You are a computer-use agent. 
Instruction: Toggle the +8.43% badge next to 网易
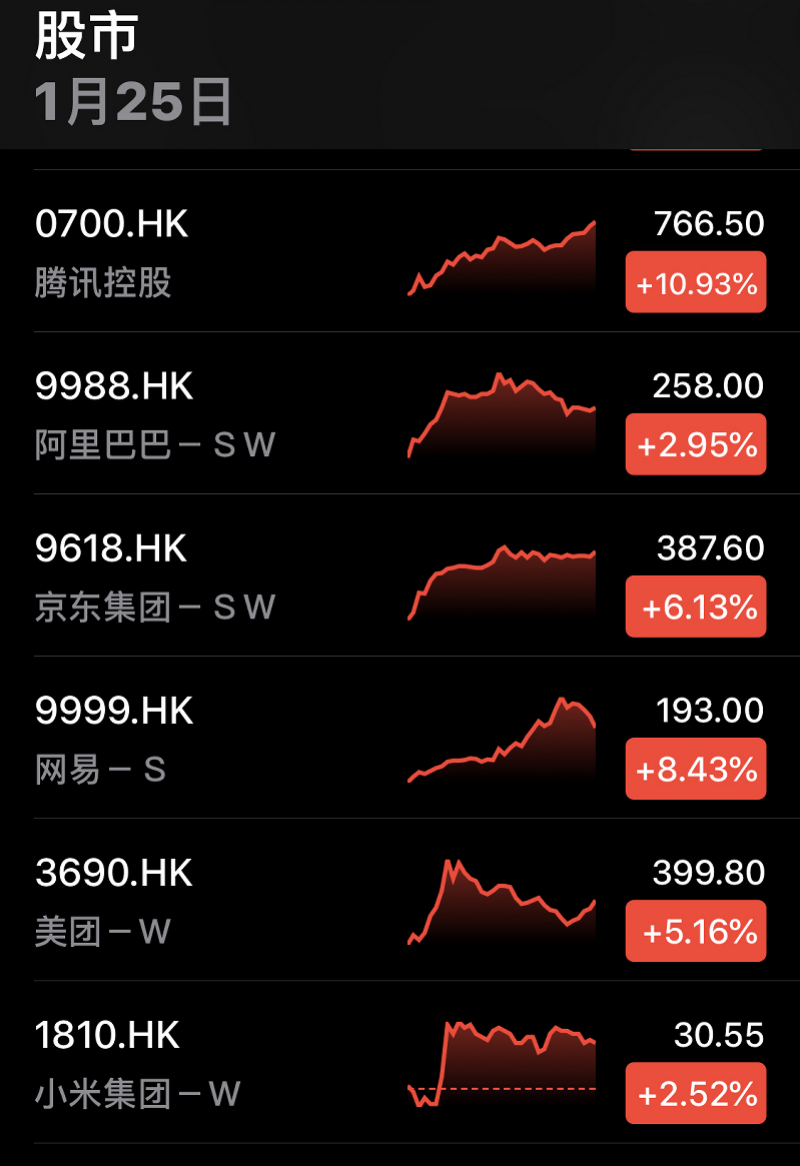[x=696, y=769]
